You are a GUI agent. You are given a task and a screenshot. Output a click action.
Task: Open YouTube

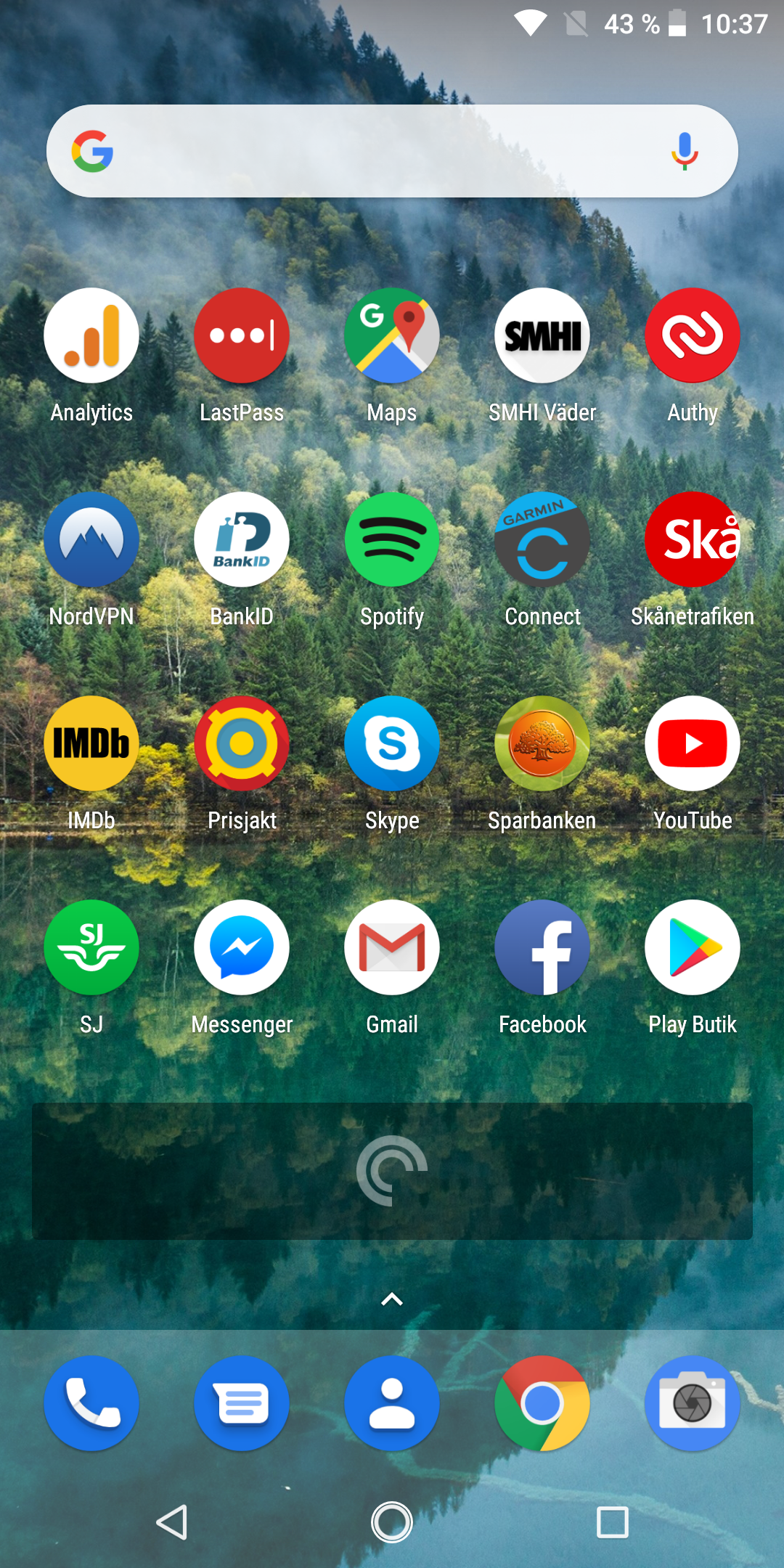(693, 743)
